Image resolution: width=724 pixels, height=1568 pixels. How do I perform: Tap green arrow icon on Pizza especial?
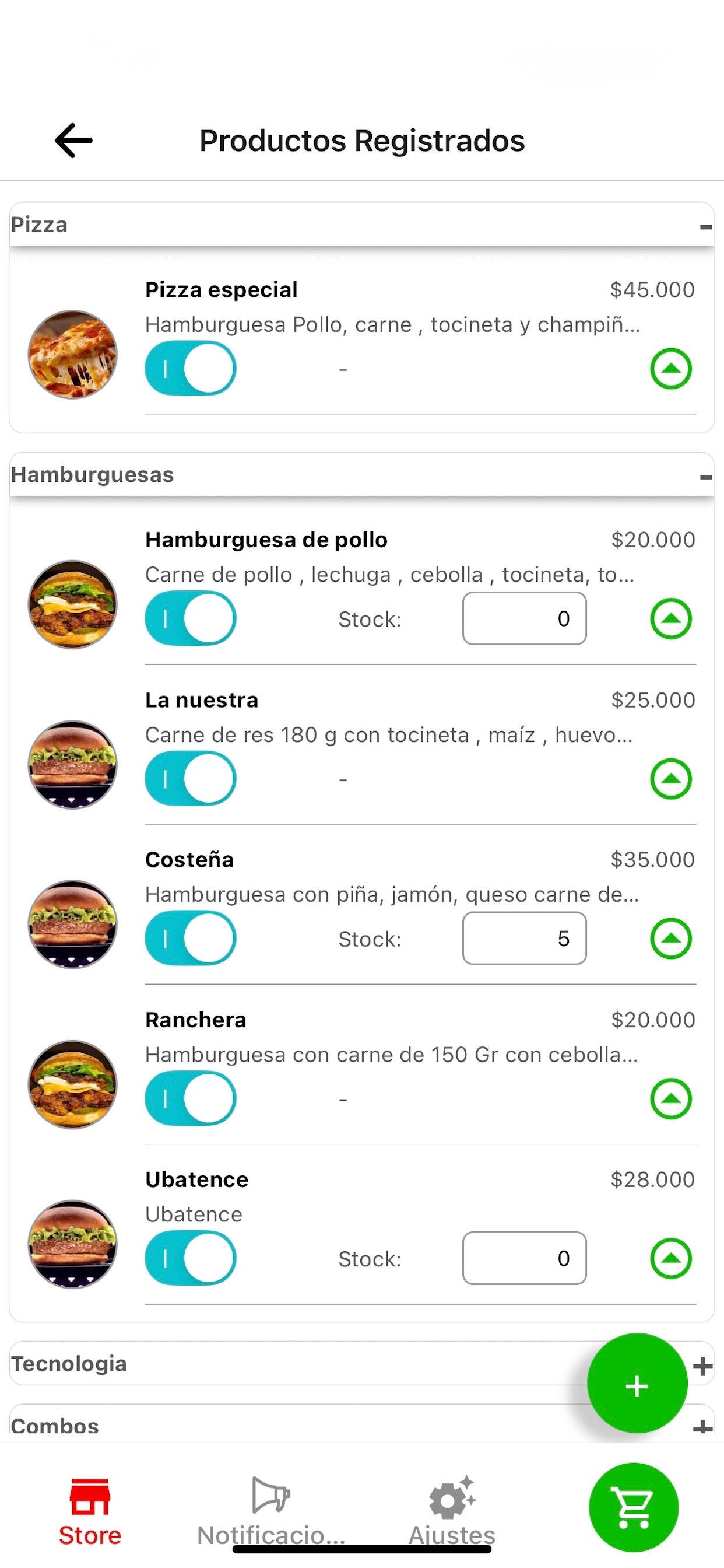pyautogui.click(x=671, y=368)
